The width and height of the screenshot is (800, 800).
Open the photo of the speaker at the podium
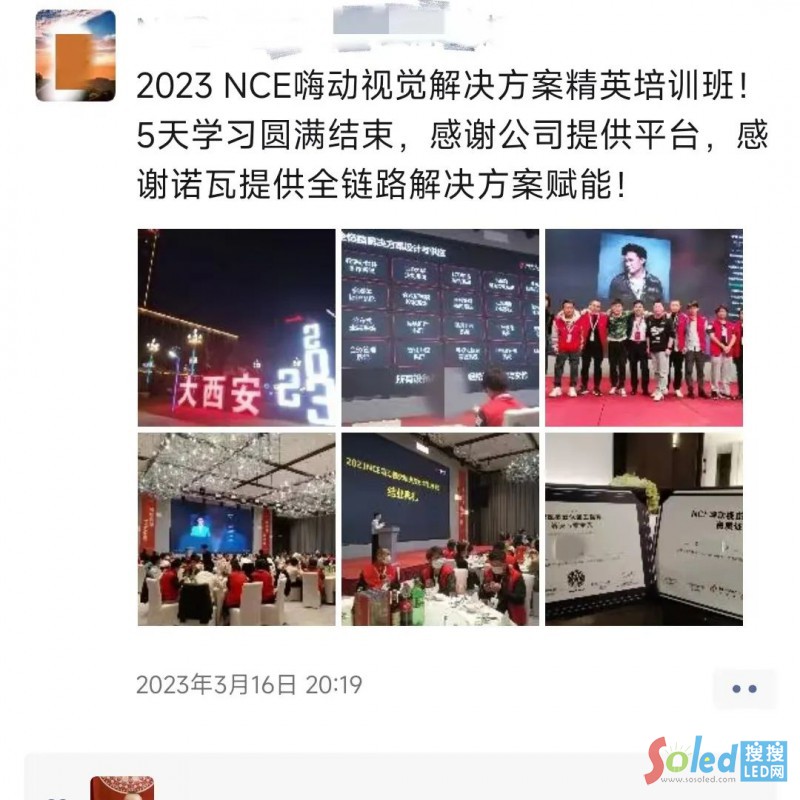(440, 529)
